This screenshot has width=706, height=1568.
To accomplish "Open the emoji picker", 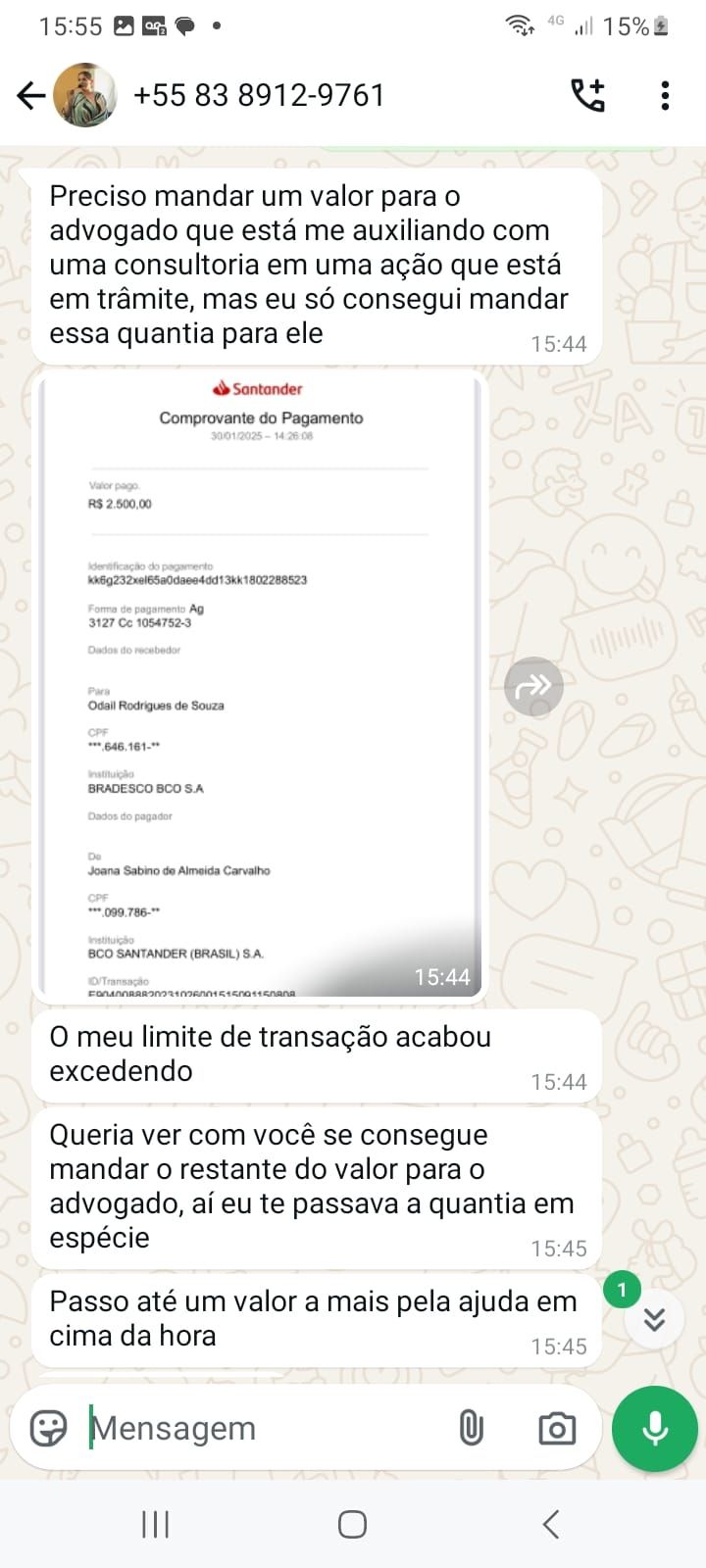I will click(48, 1428).
